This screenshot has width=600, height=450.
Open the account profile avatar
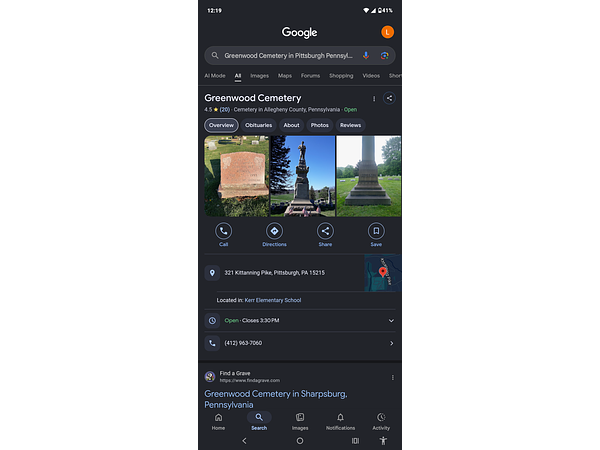387,32
